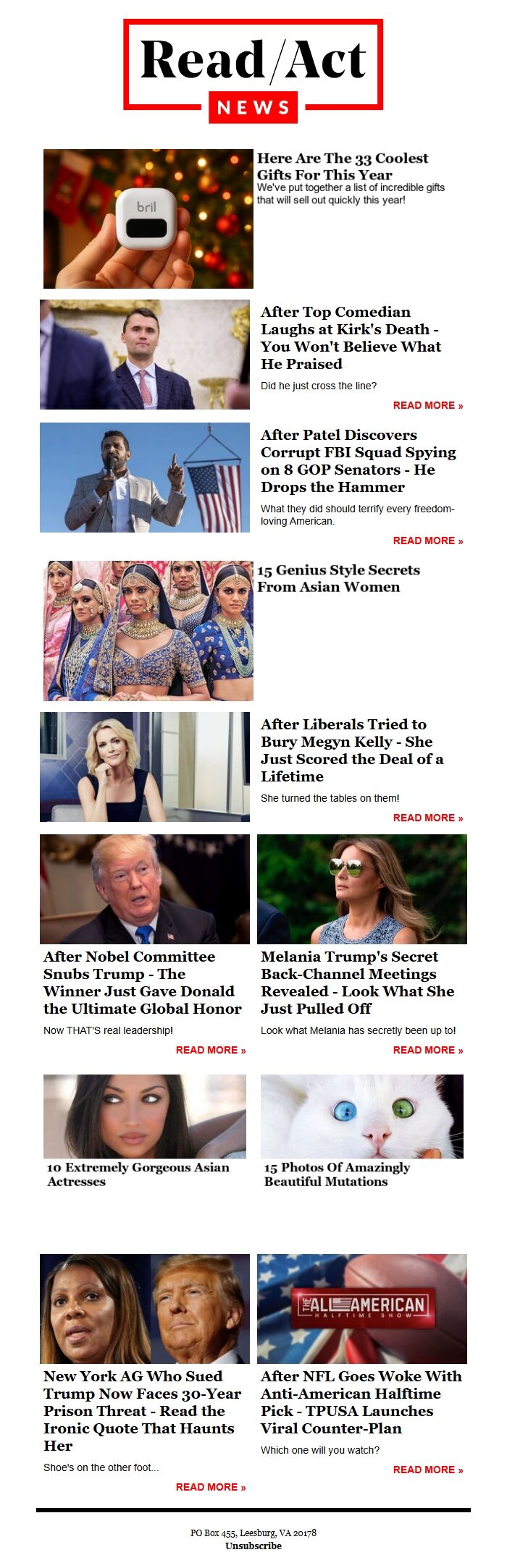Tap READ MORE under Melania Trump story
The image size is (507, 1568).
428,1050
